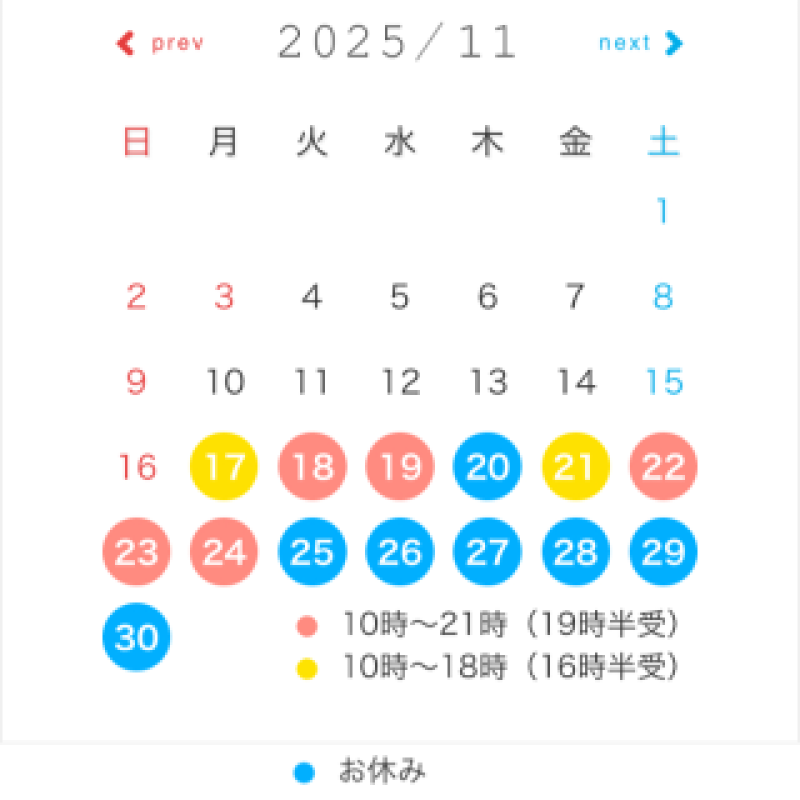The image size is (800, 800).
Task: Go to the next month
Action: point(640,44)
